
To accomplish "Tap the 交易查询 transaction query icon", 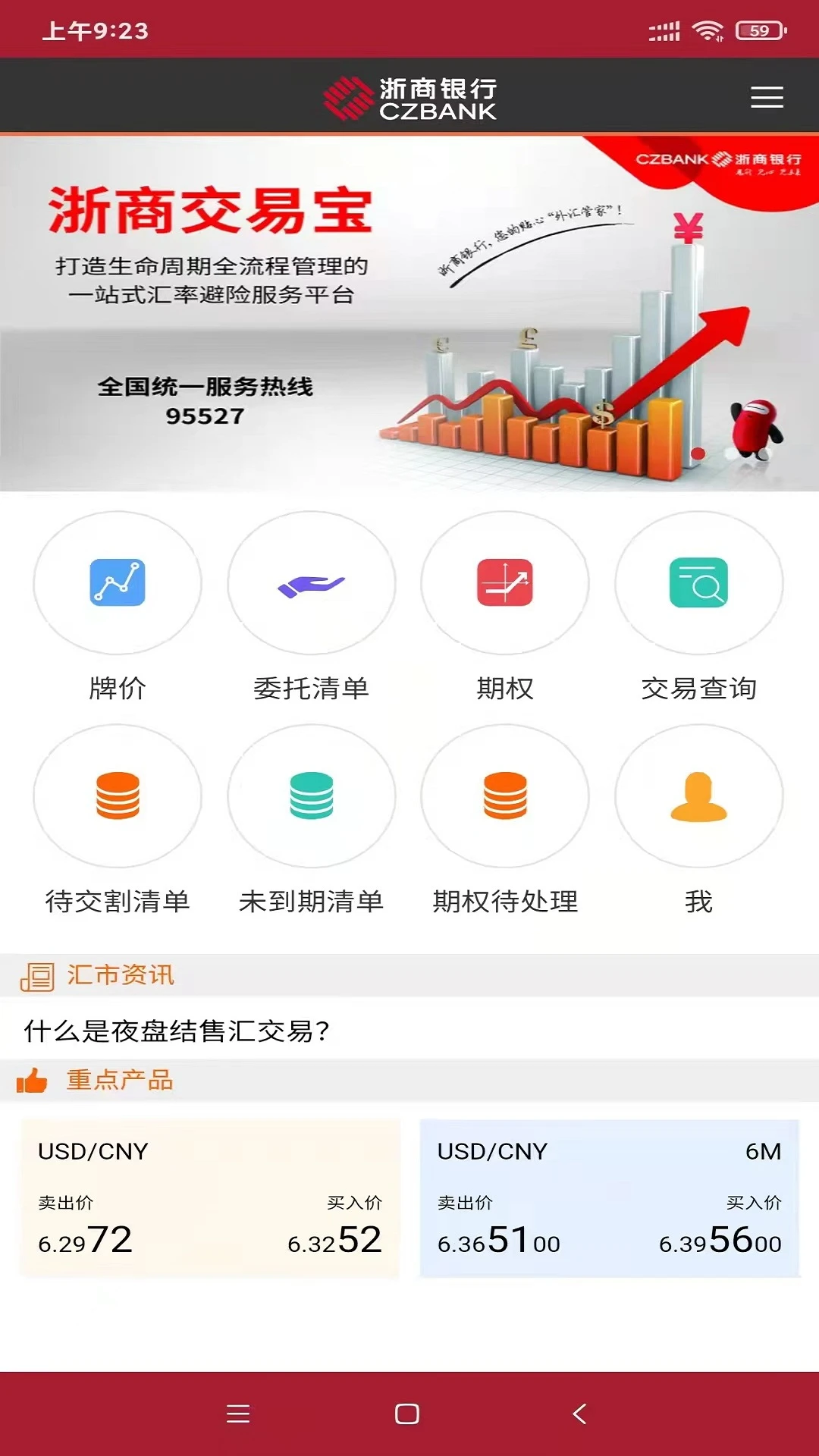I will point(699,582).
